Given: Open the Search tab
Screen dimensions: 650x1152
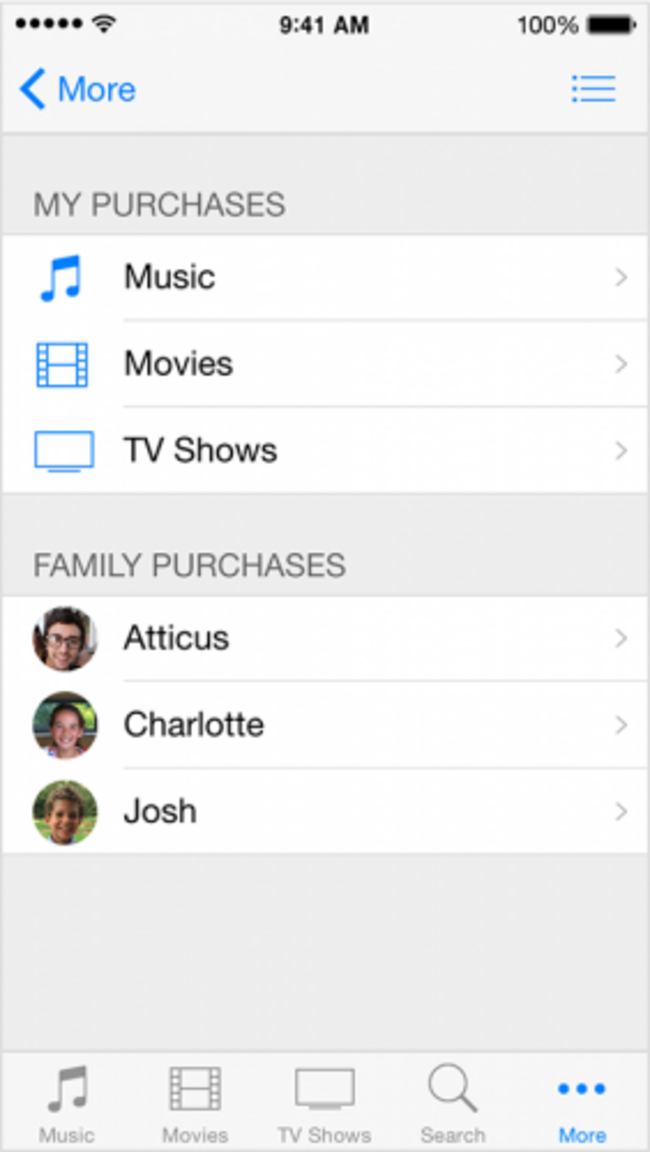Looking at the screenshot, I should click(x=452, y=1104).
